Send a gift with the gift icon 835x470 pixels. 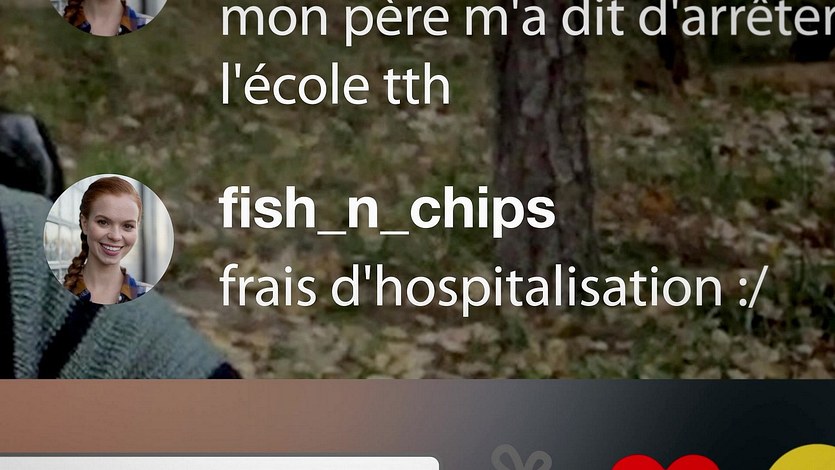coord(520,461)
